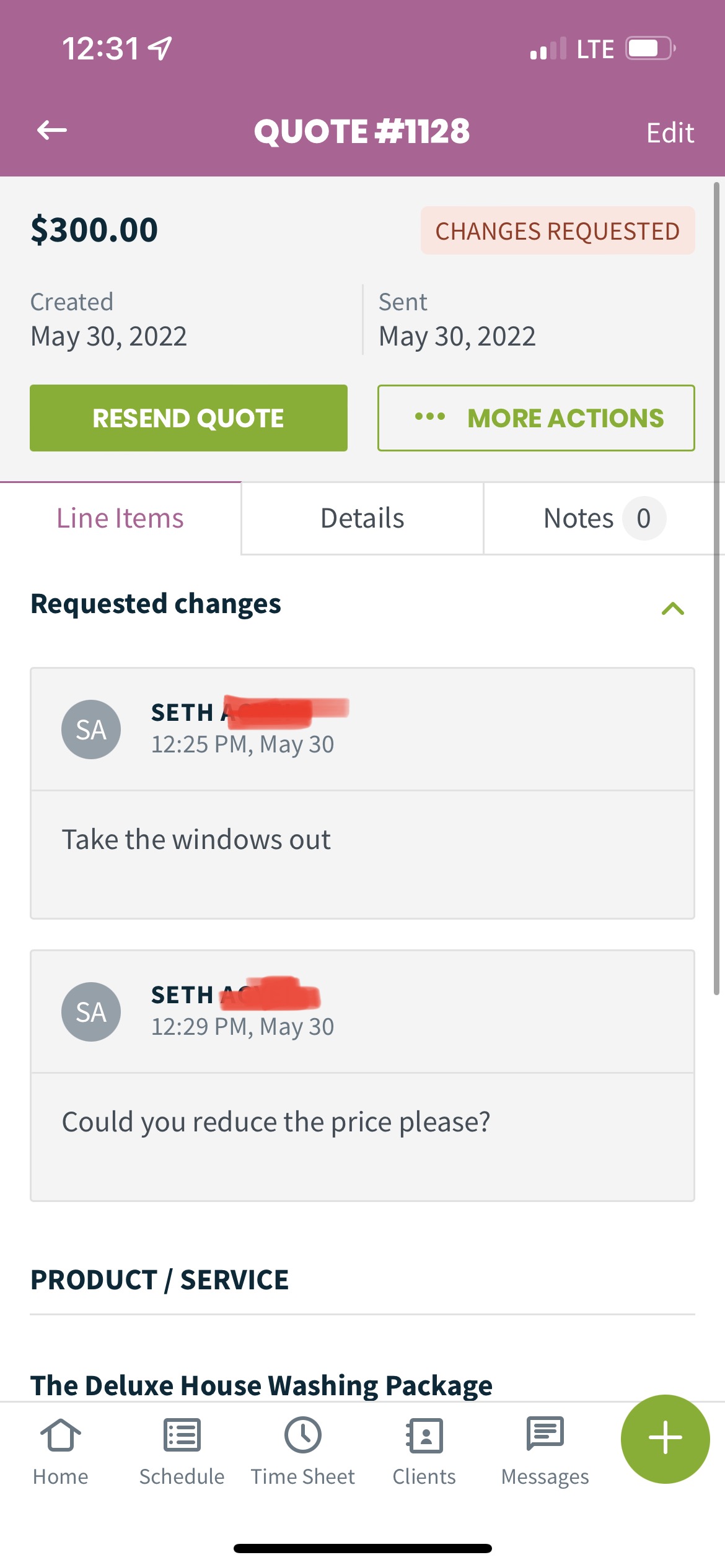
Task: Open The Deluxe House Washing Package item
Action: [261, 1385]
